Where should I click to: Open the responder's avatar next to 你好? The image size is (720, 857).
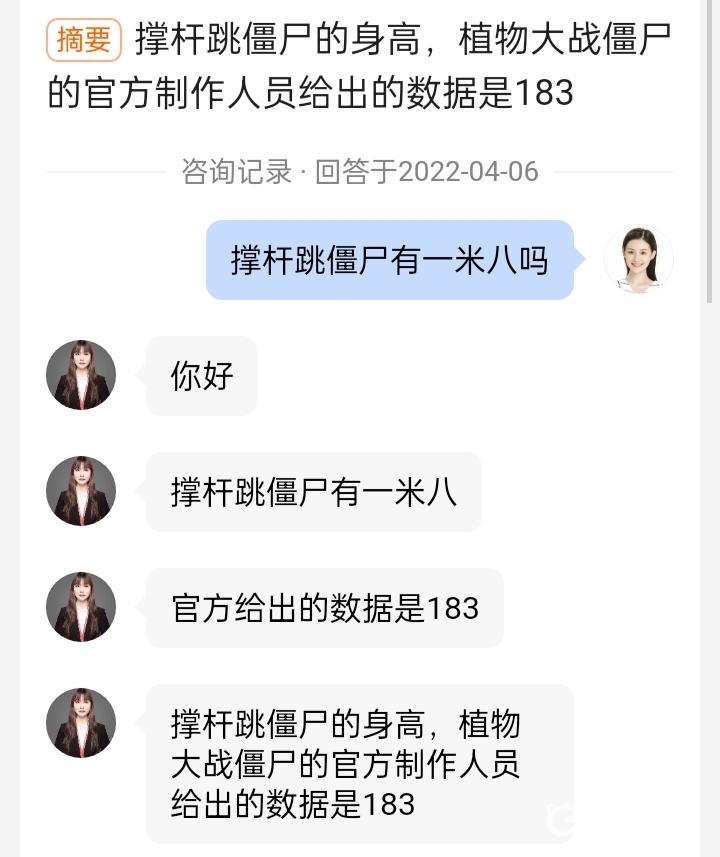[x=81, y=375]
